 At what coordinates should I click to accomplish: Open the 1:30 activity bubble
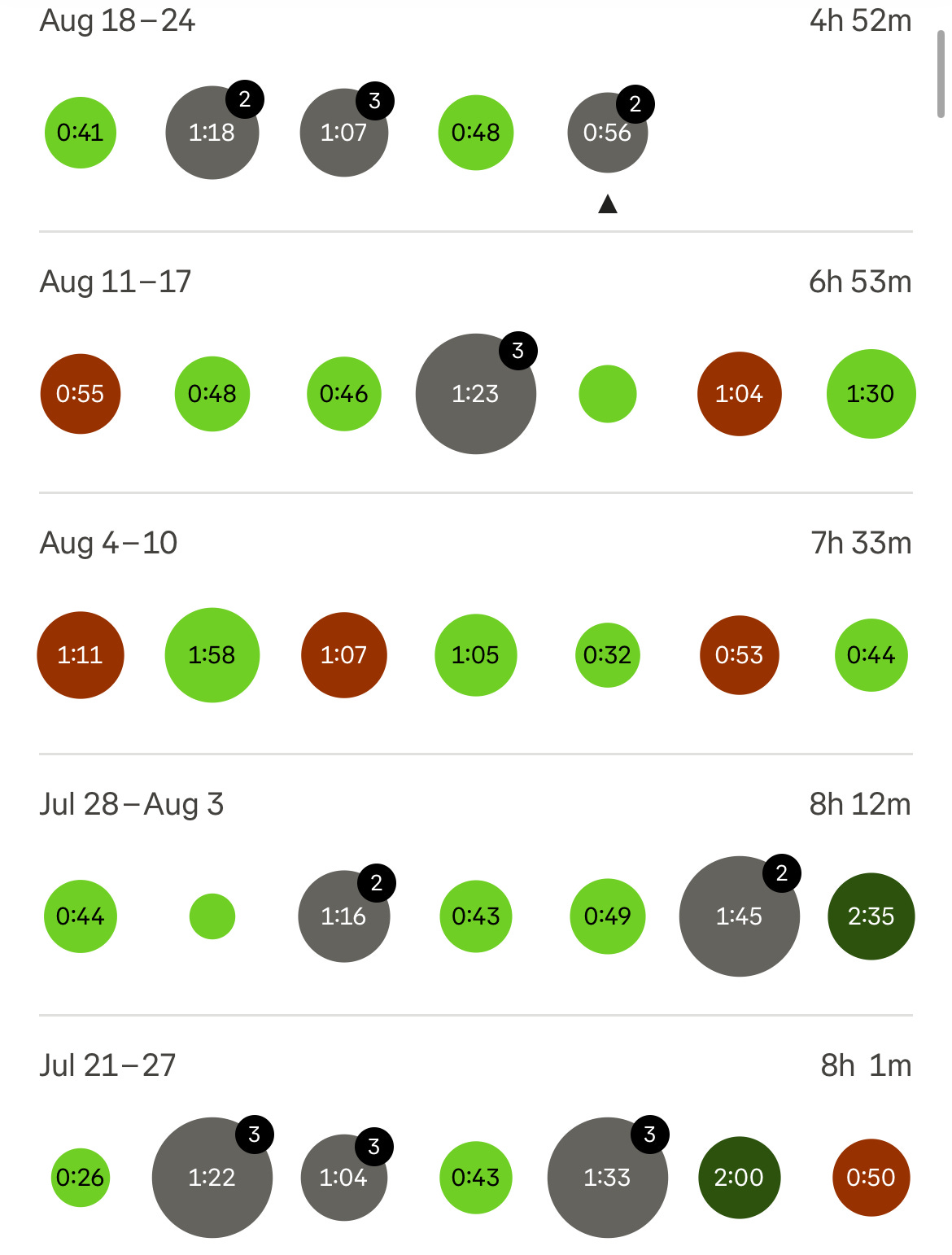[871, 394]
